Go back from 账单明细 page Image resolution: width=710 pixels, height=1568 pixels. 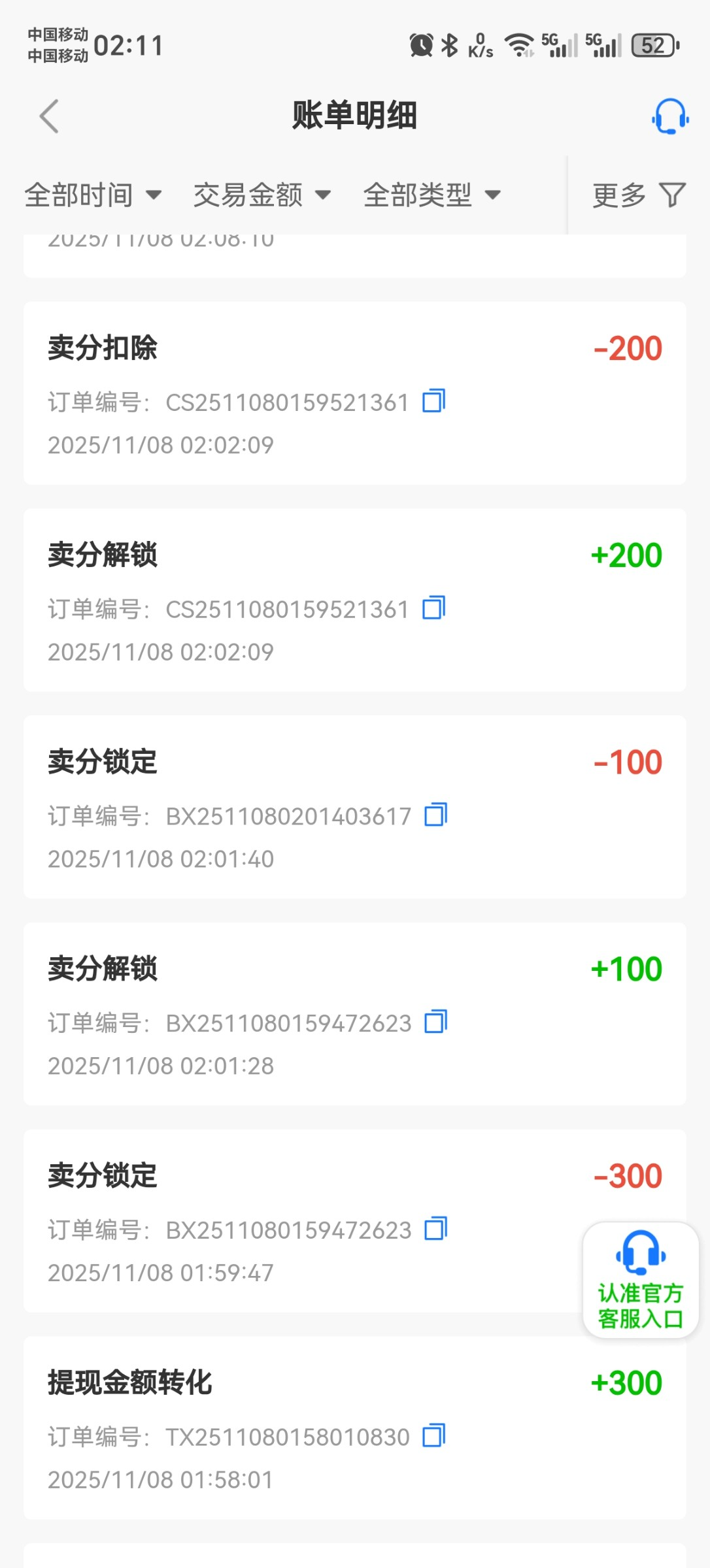click(49, 116)
